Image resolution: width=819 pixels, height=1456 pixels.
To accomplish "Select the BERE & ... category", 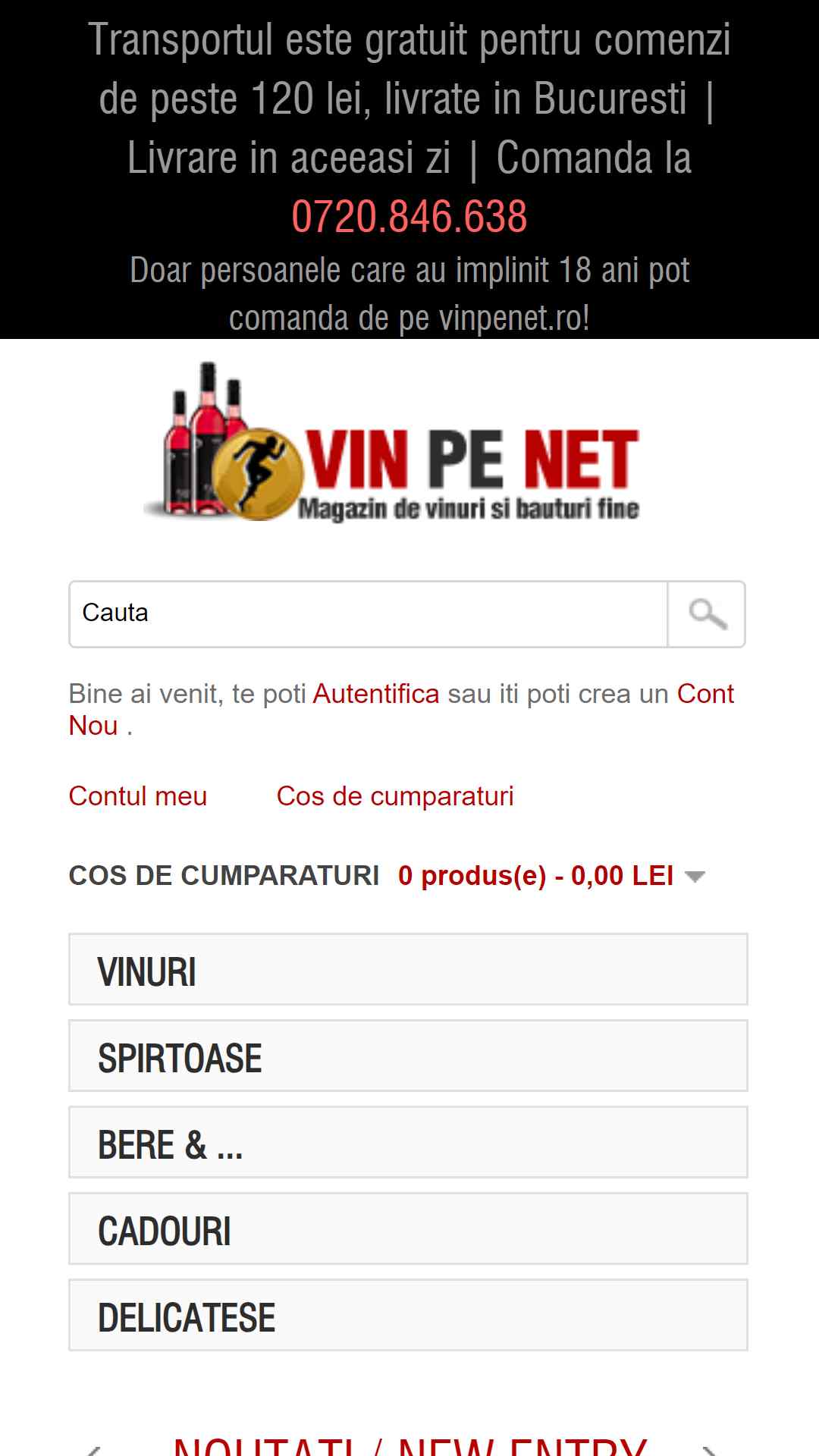I will click(408, 1143).
